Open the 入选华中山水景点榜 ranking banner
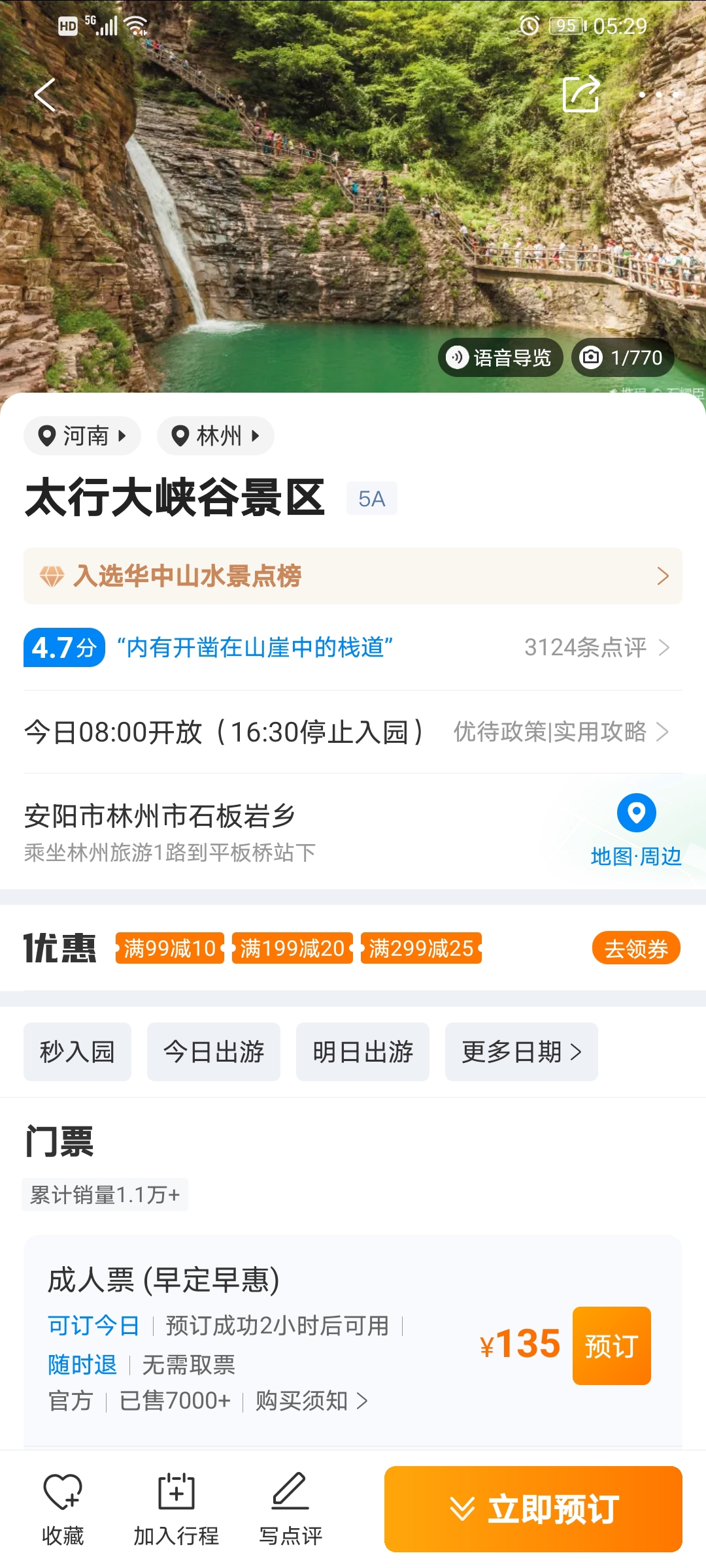The height and width of the screenshot is (1568, 706). coord(353,576)
